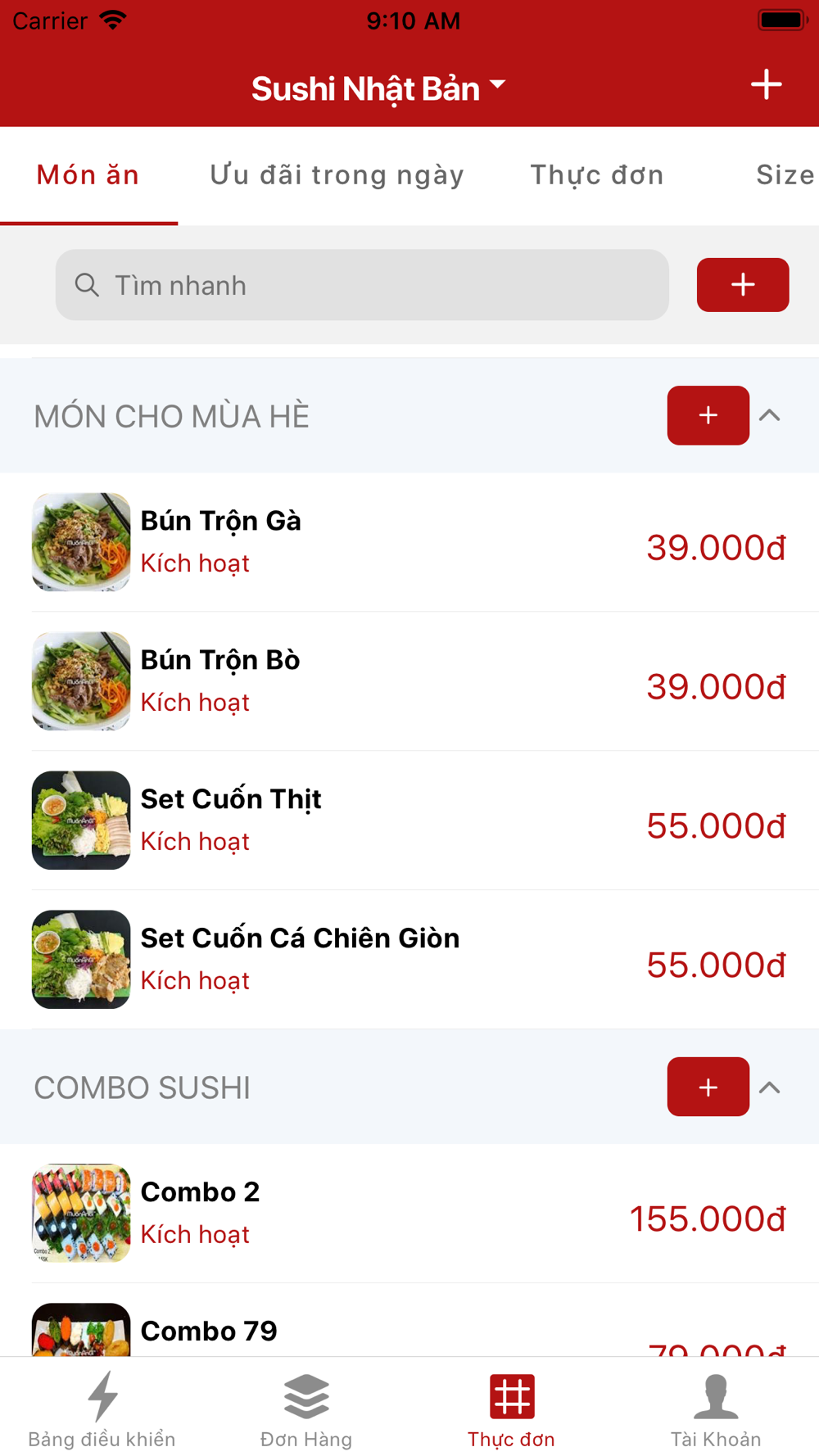The height and width of the screenshot is (1456, 819).
Task: Select the Món ăn tab
Action: [x=88, y=175]
